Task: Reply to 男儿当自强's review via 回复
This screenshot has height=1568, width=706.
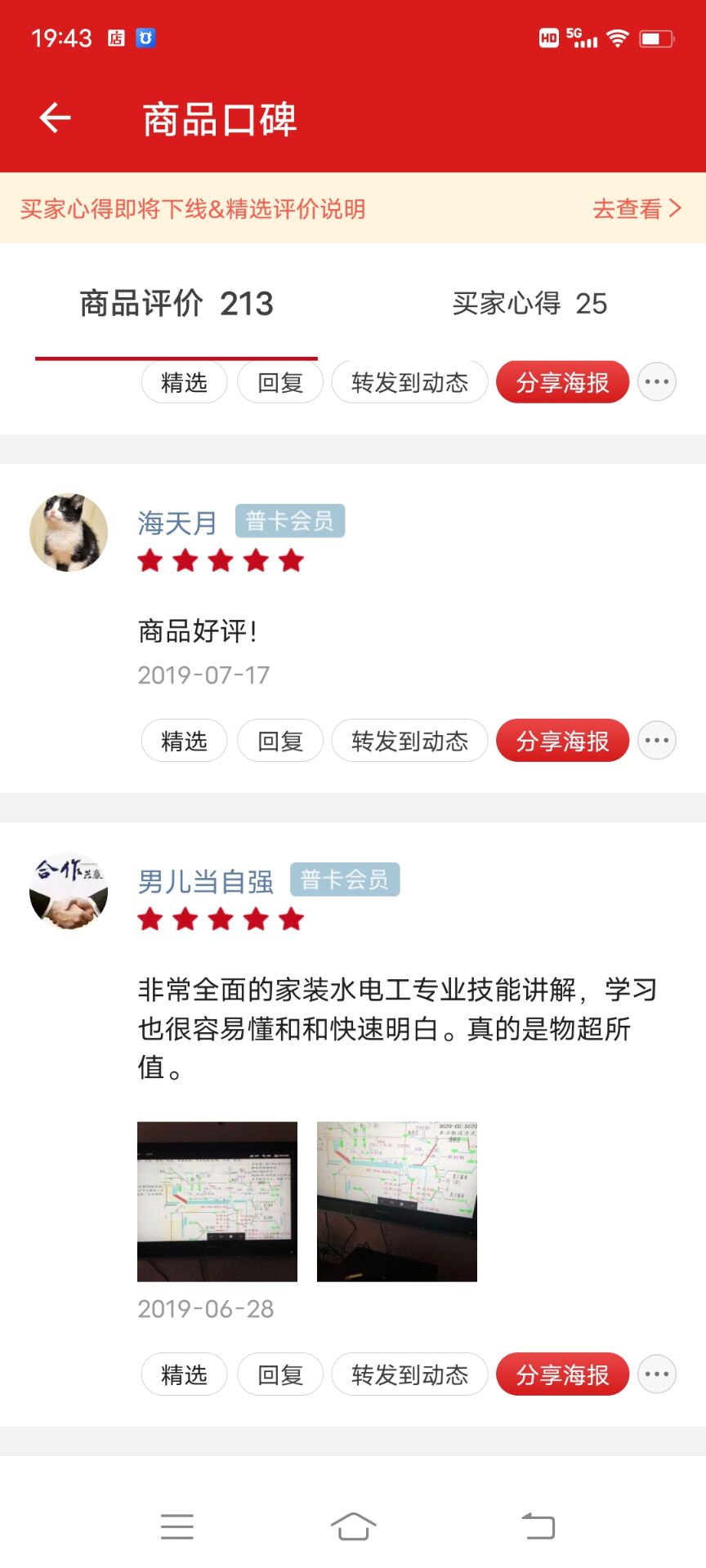Action: (x=280, y=1375)
